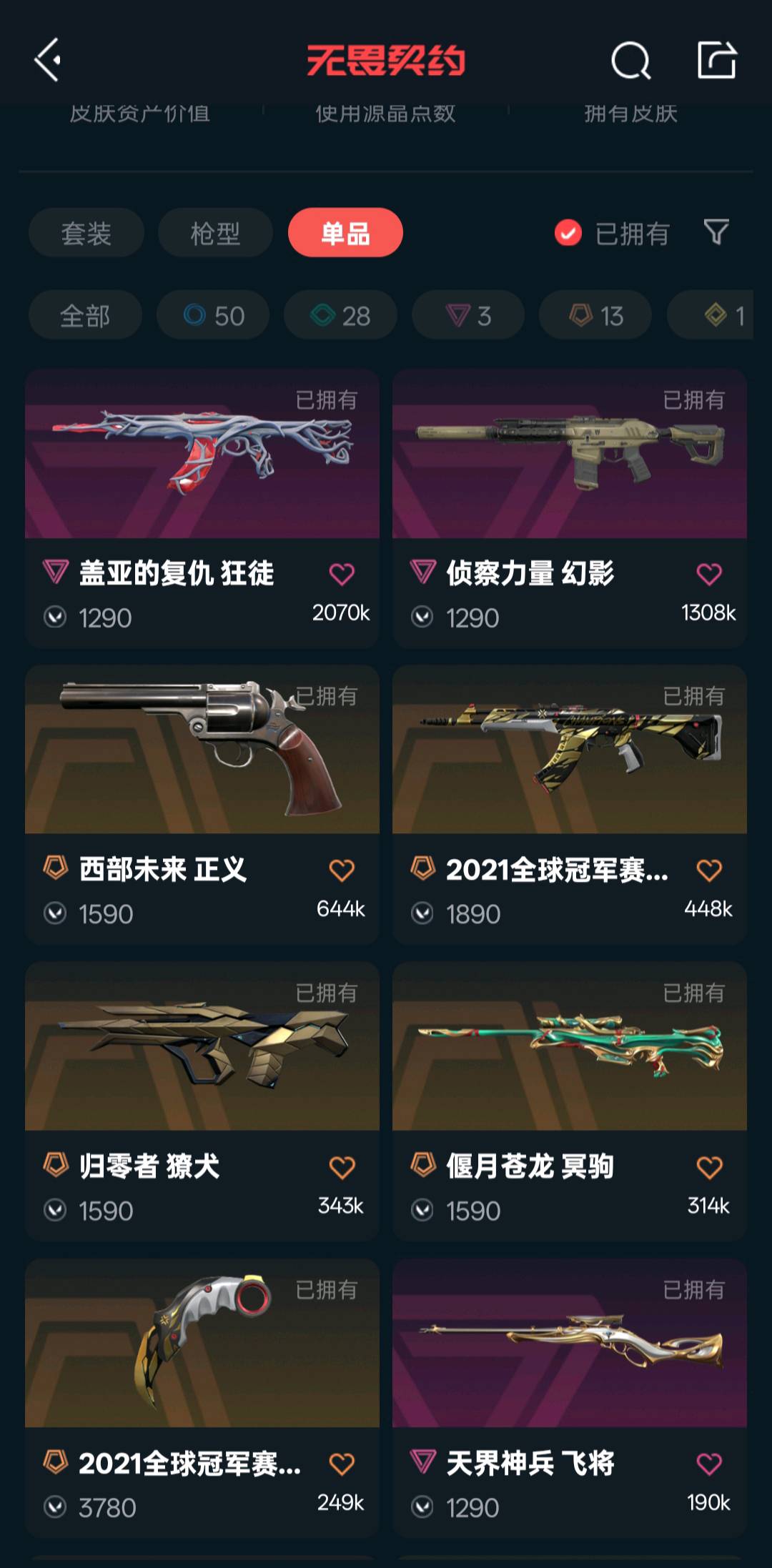Switch to the 套装 tab
Viewport: 772px width, 1568px height.
click(x=86, y=233)
